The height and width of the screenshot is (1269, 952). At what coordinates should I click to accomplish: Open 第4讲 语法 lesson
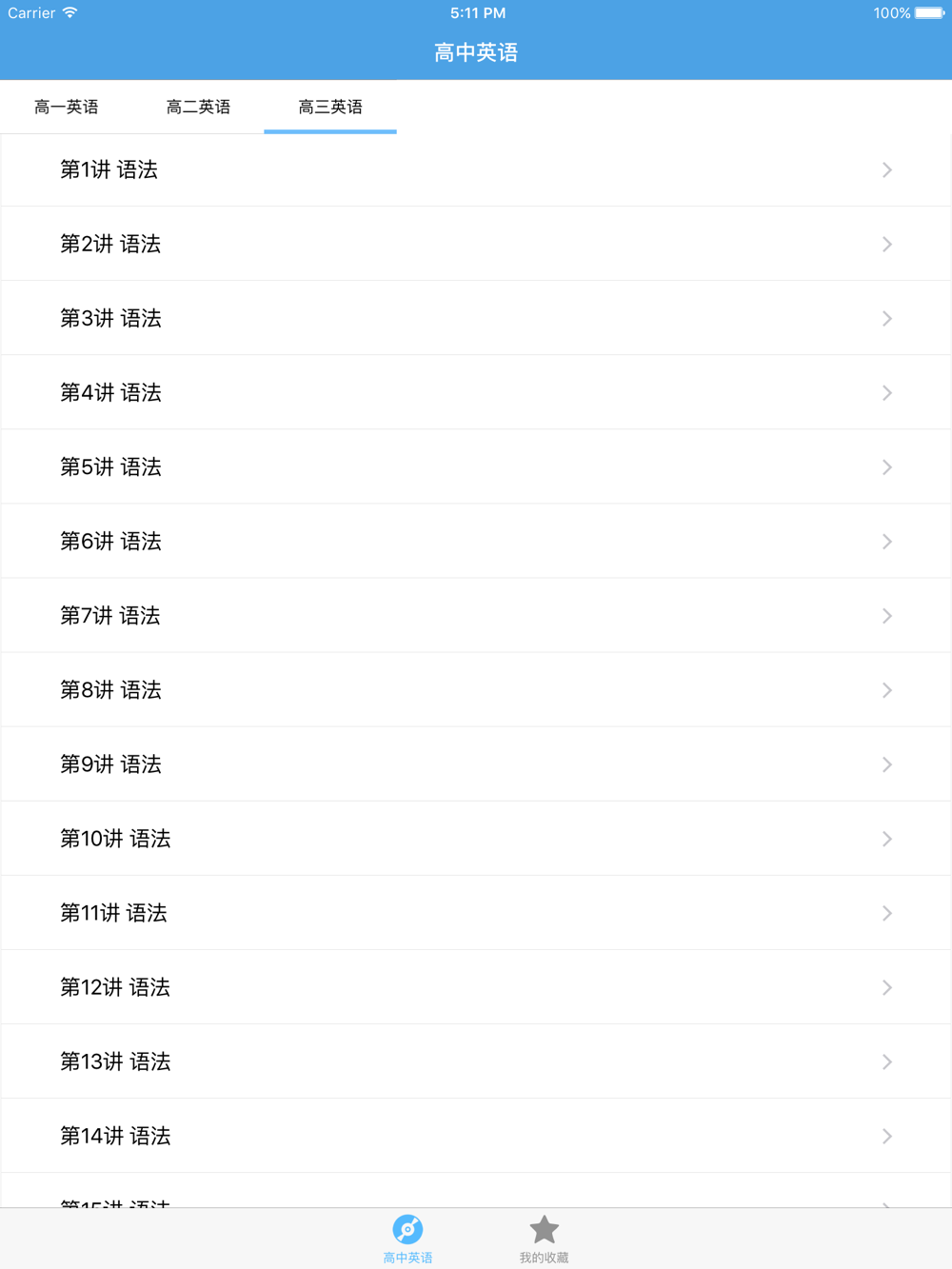pos(476,393)
